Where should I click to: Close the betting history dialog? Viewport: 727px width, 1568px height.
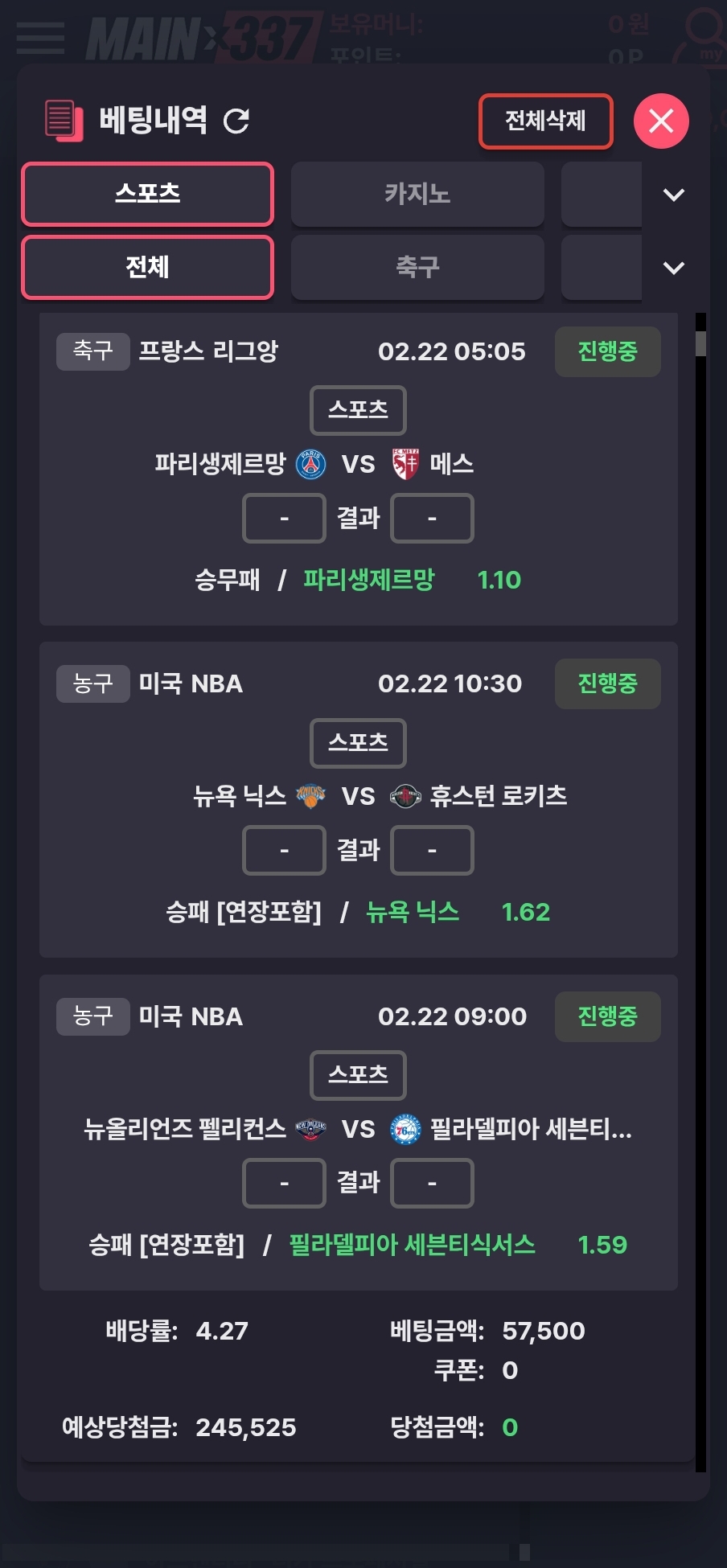click(661, 121)
